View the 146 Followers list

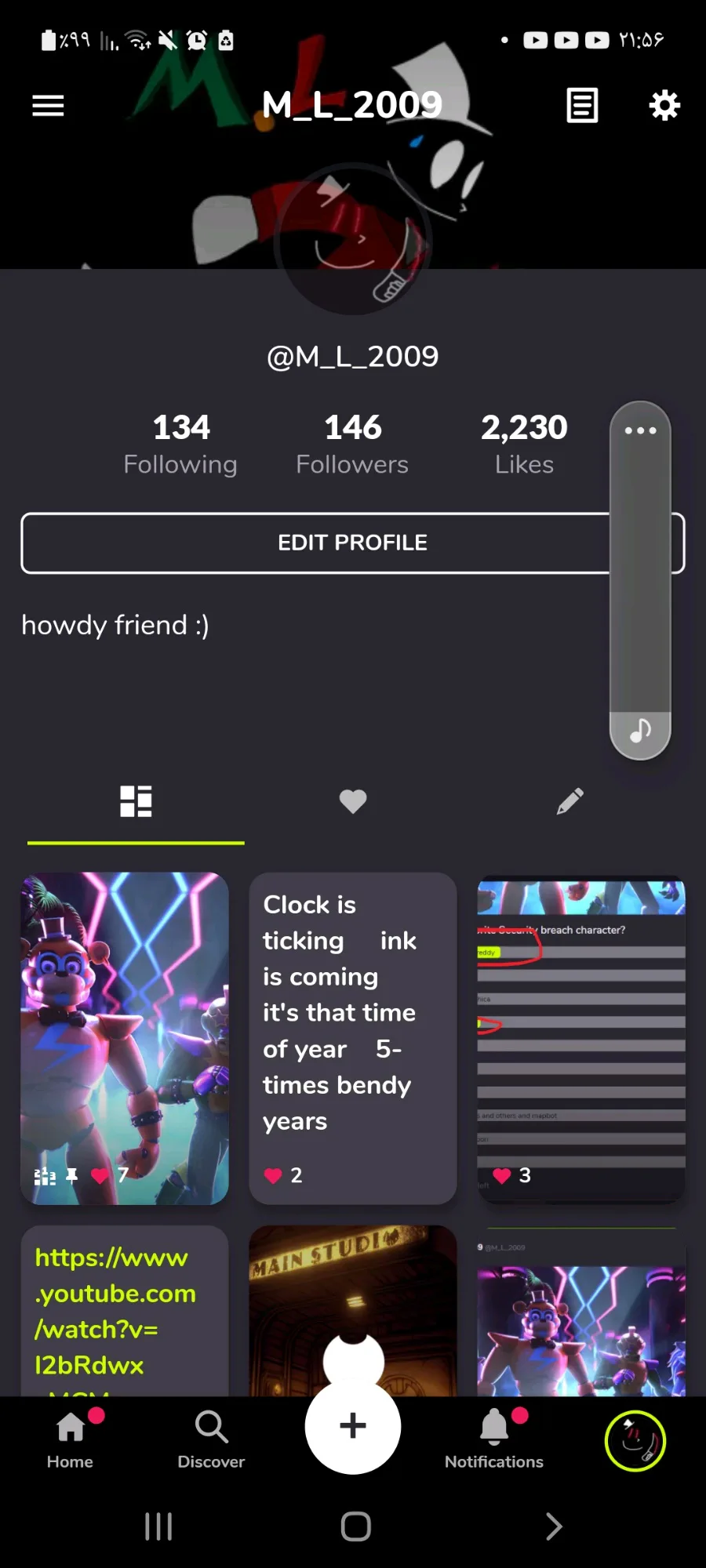352,445
